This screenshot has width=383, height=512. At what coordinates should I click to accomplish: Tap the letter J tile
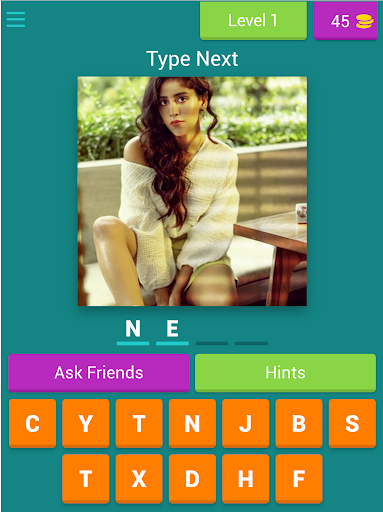click(x=246, y=423)
